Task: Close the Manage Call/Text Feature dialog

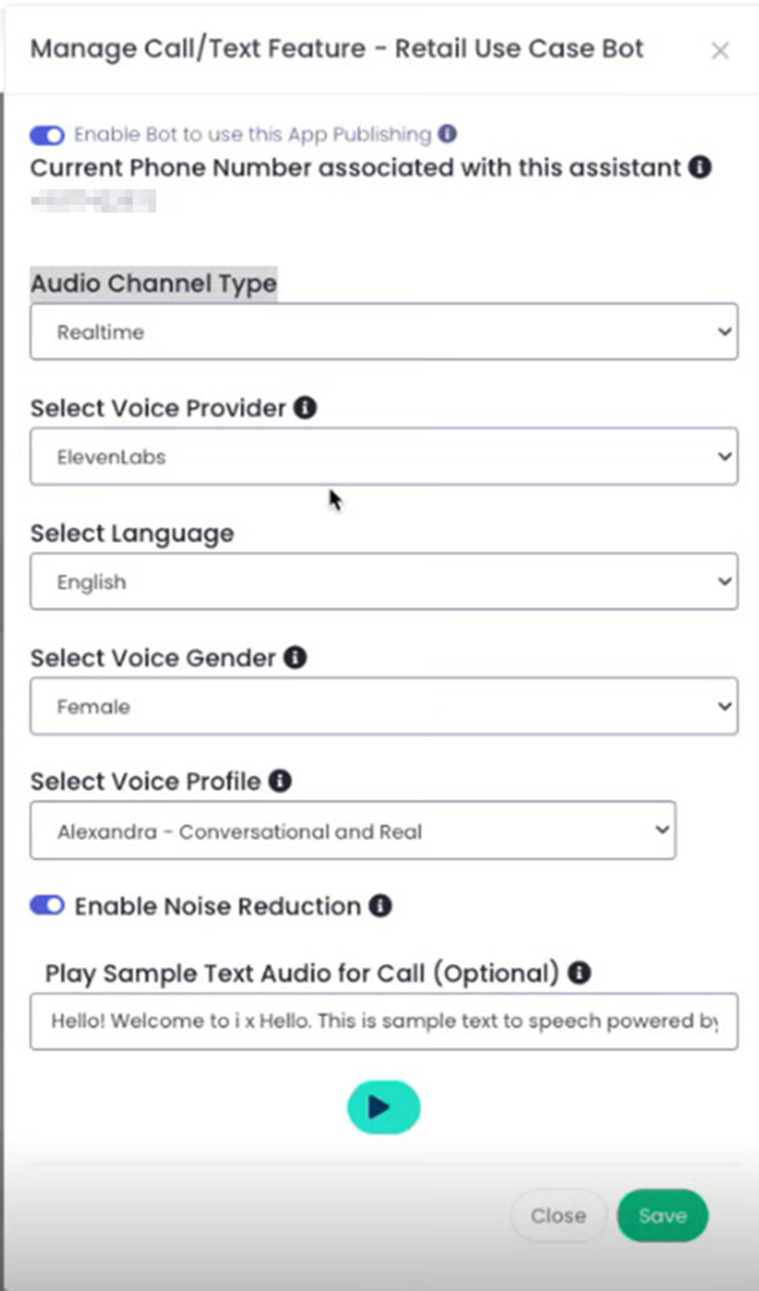Action: tap(720, 51)
